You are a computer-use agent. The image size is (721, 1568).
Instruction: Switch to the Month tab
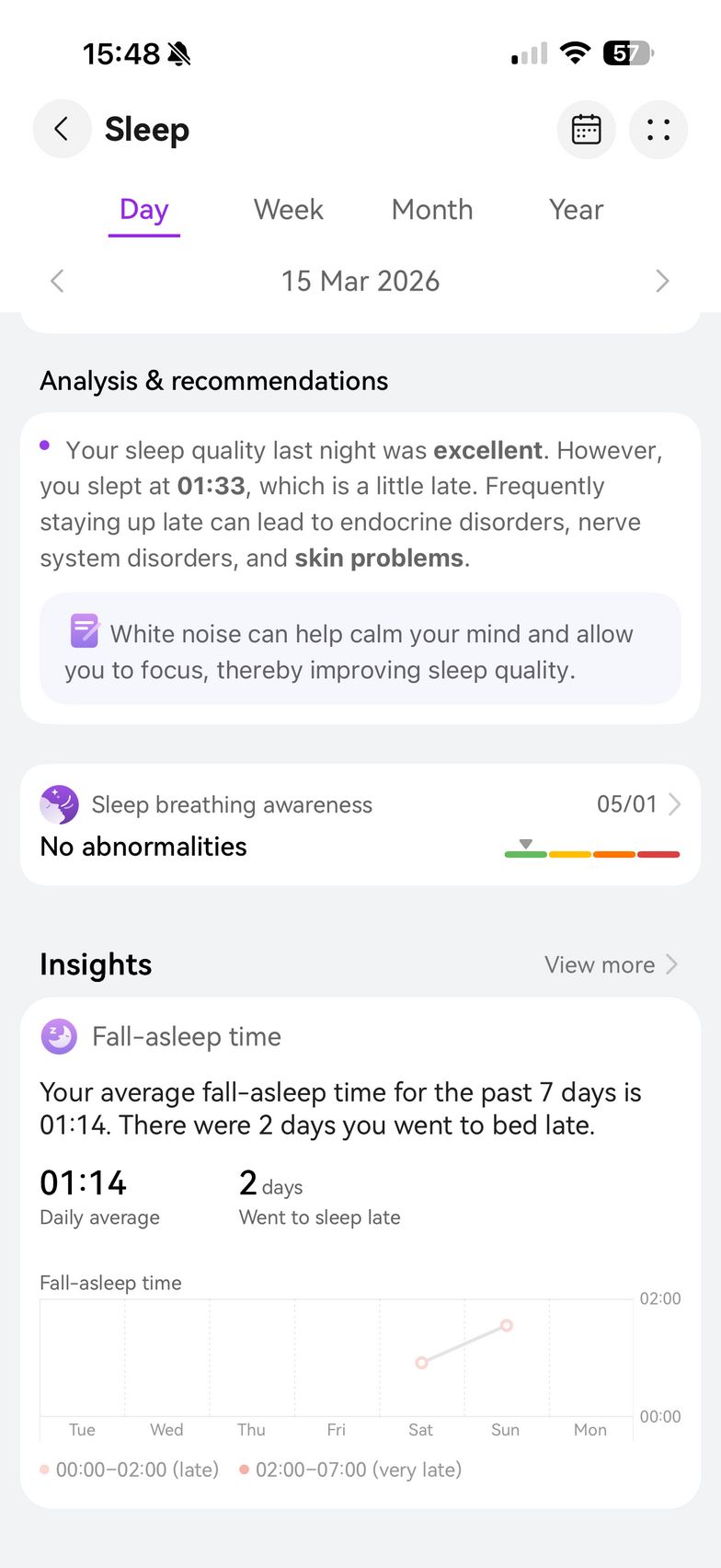432,210
